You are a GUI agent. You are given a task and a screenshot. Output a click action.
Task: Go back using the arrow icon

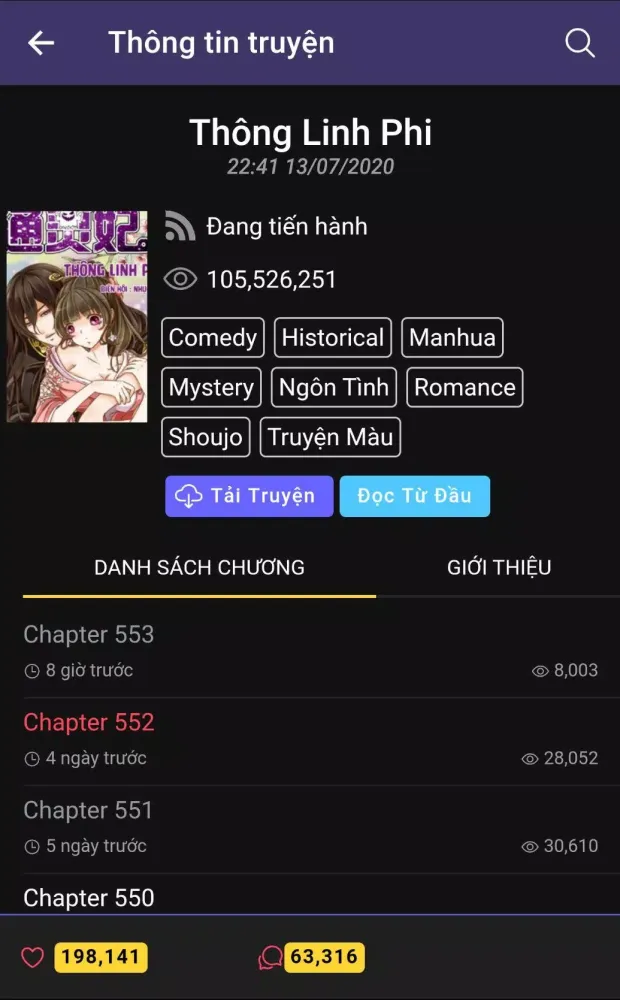tap(41, 43)
